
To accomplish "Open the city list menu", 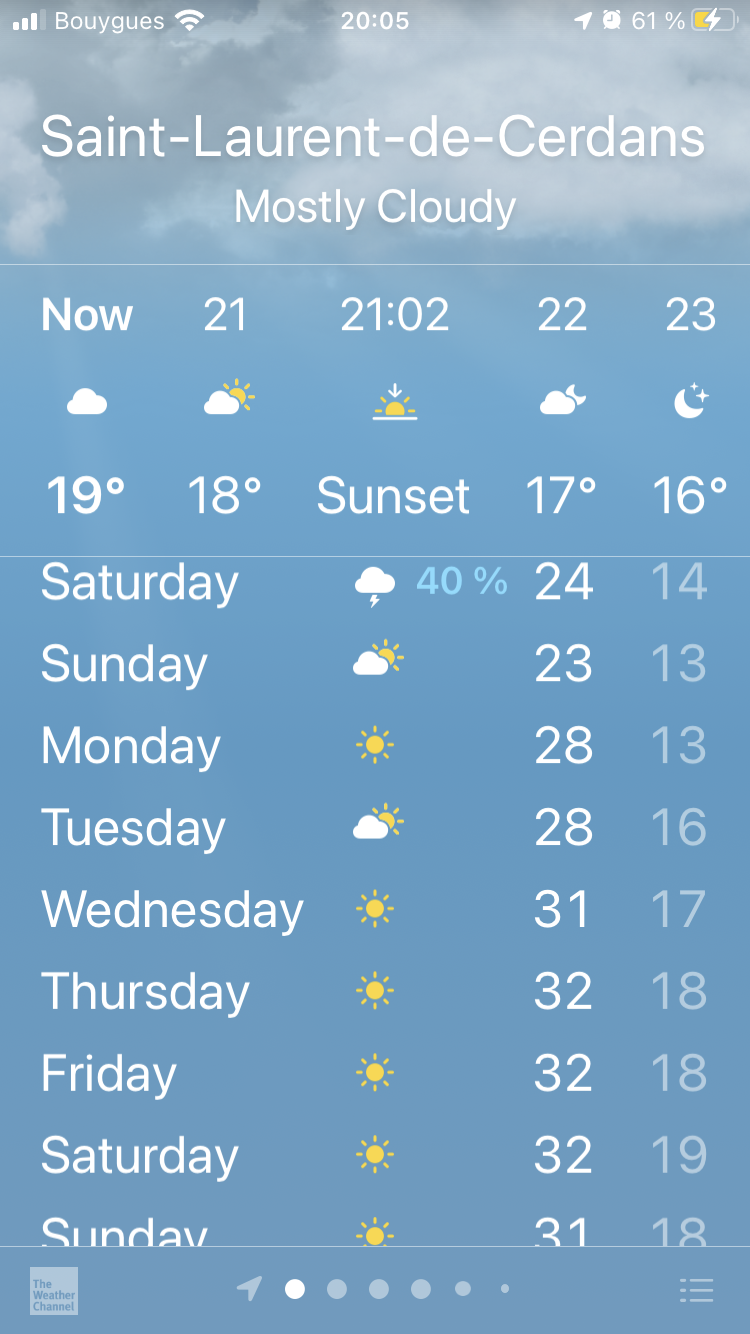I will point(696,1290).
